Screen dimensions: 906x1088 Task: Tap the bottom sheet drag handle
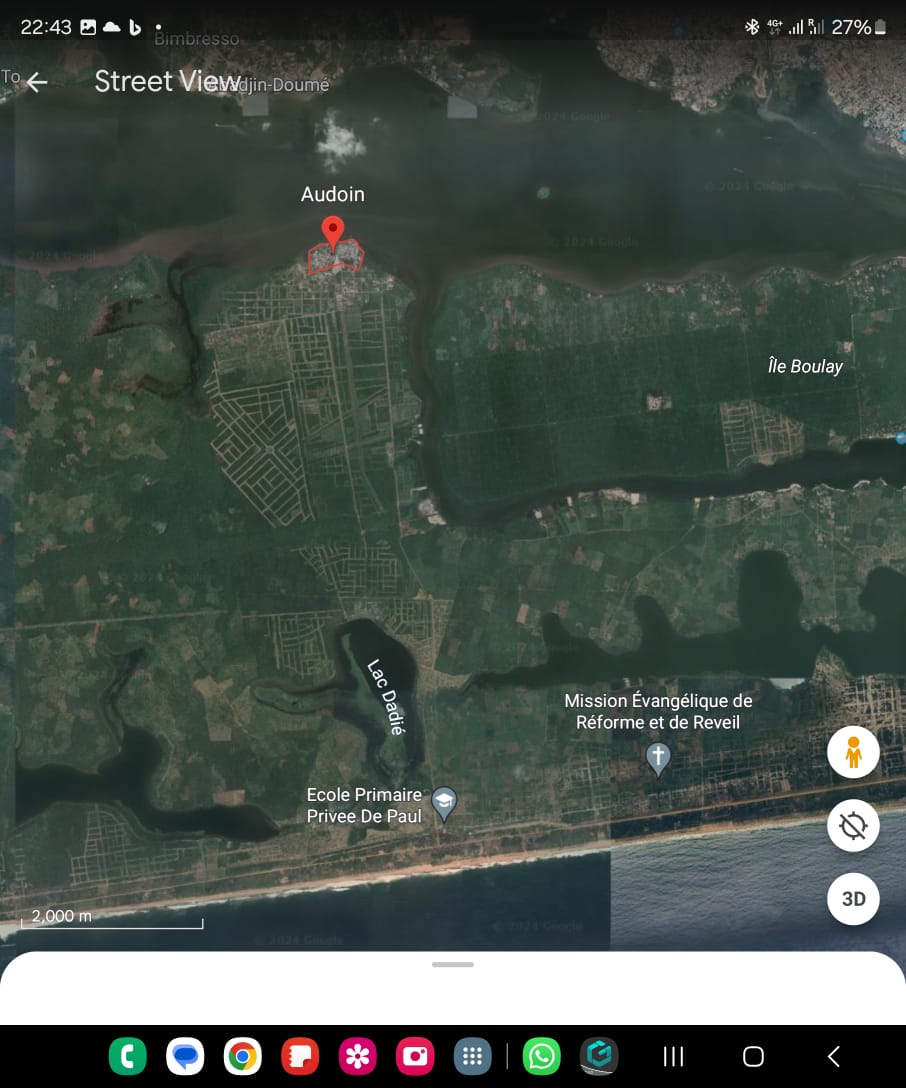453,964
